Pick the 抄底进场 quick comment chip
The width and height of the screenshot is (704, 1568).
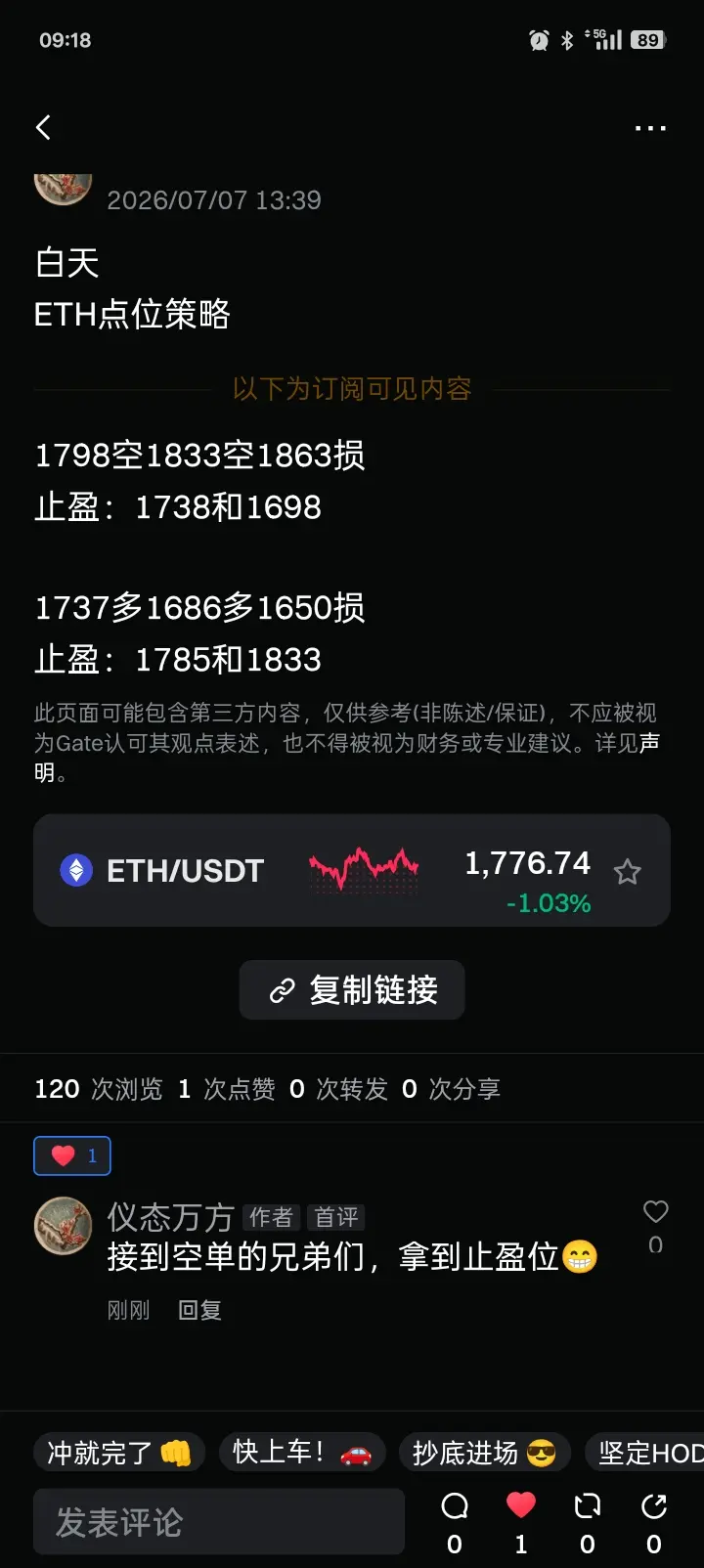point(485,1453)
